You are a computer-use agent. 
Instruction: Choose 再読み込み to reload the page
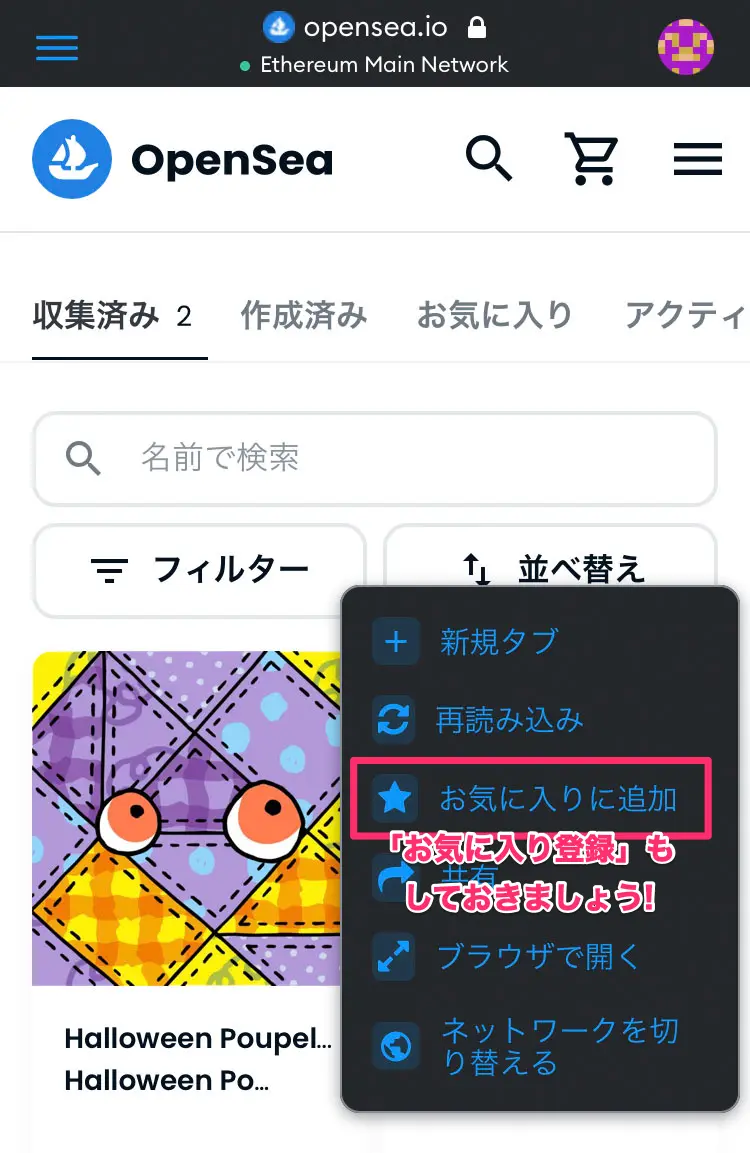coord(508,720)
